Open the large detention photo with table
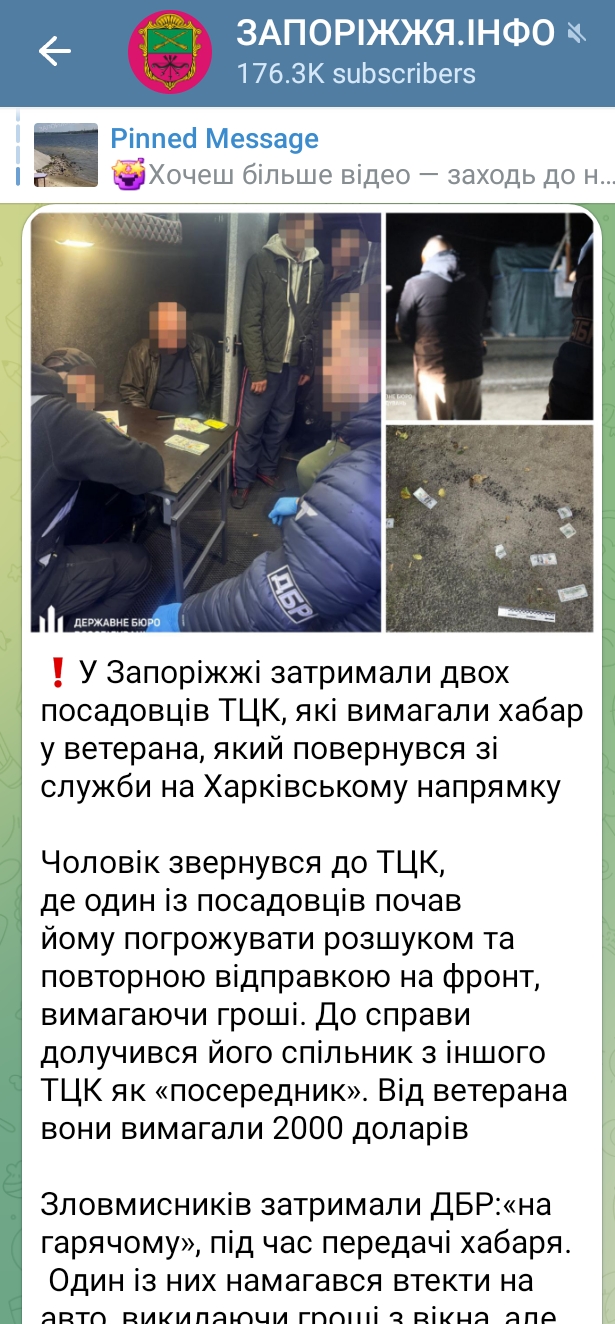The height and width of the screenshot is (1324, 615). 206,422
